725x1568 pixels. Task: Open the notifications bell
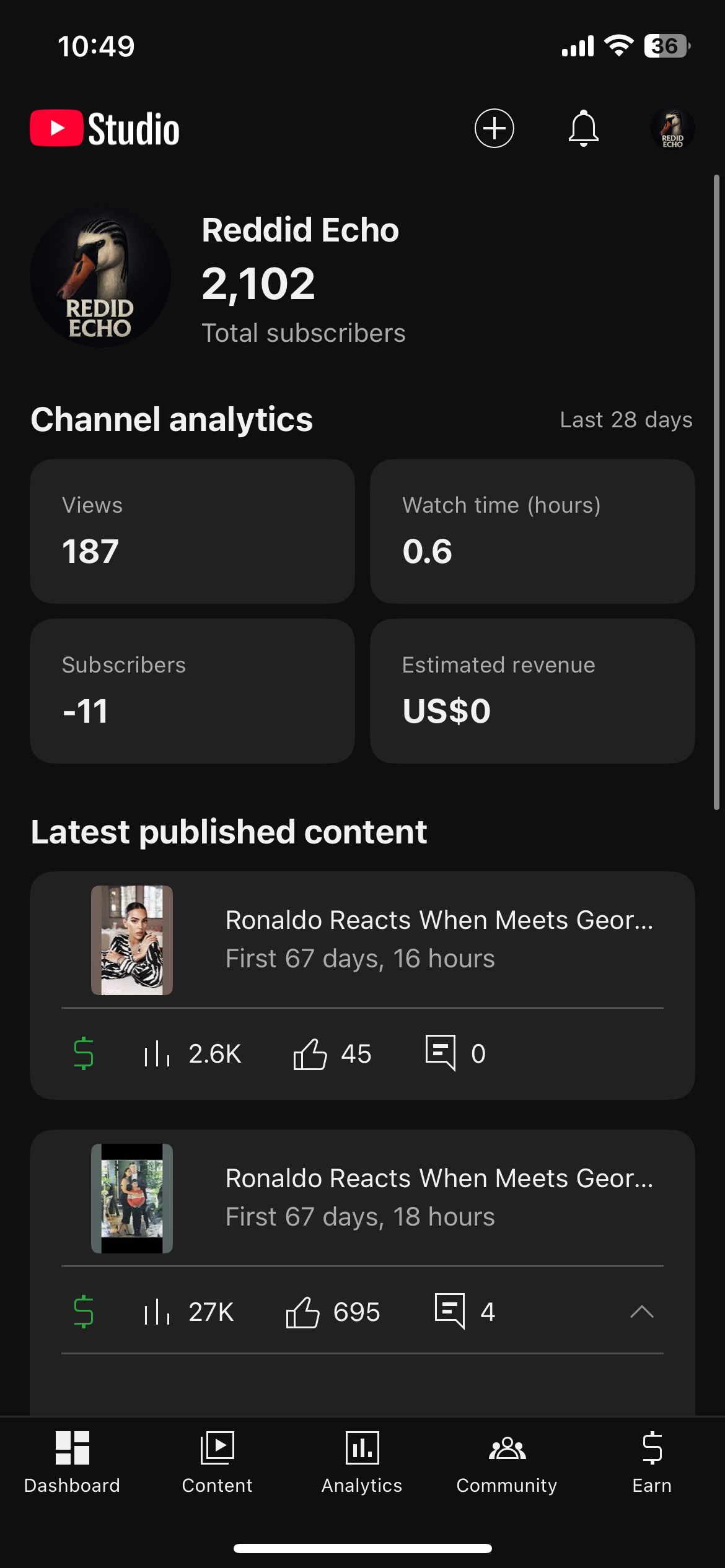click(x=583, y=129)
